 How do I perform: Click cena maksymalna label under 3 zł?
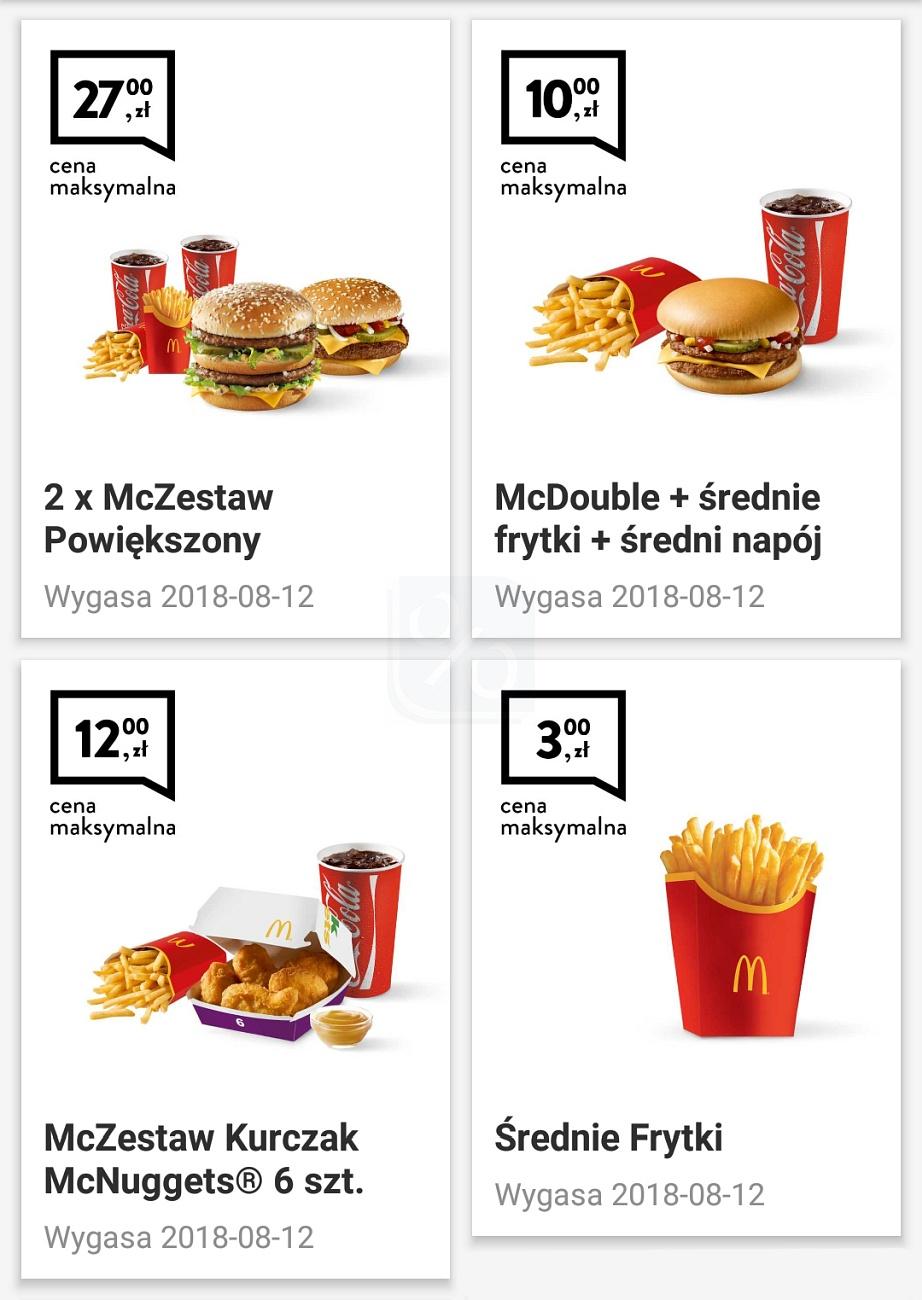563,815
